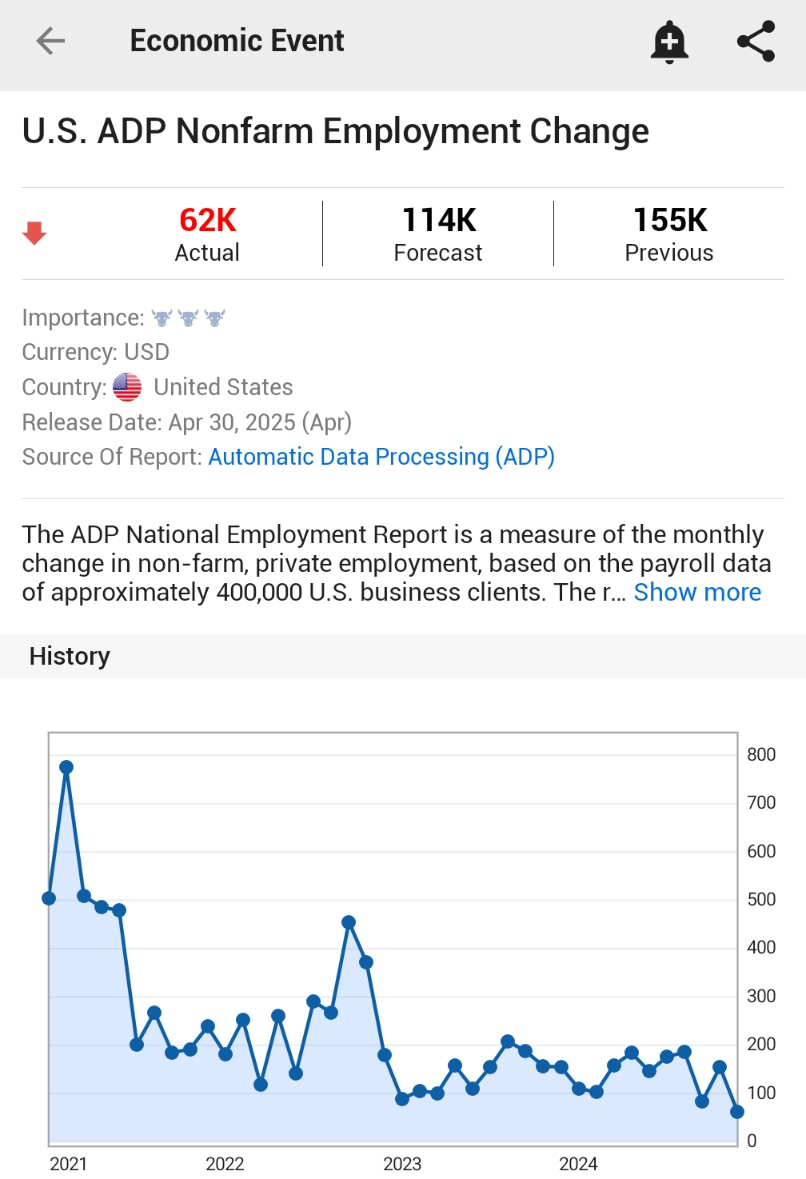Add an alert with the bell icon
Screen dimensions: 806x1179
(x=669, y=42)
